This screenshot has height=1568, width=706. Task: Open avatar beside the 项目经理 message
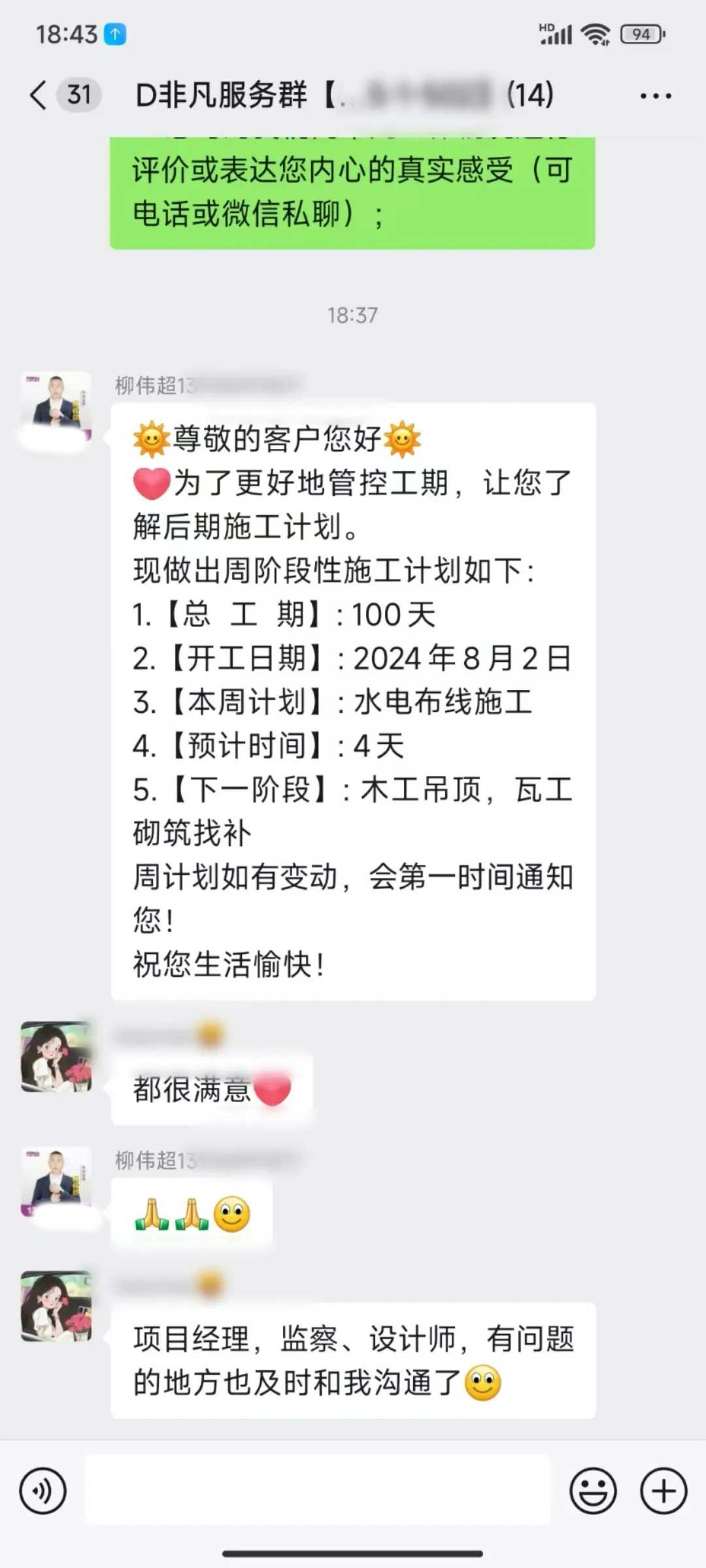(x=56, y=1306)
